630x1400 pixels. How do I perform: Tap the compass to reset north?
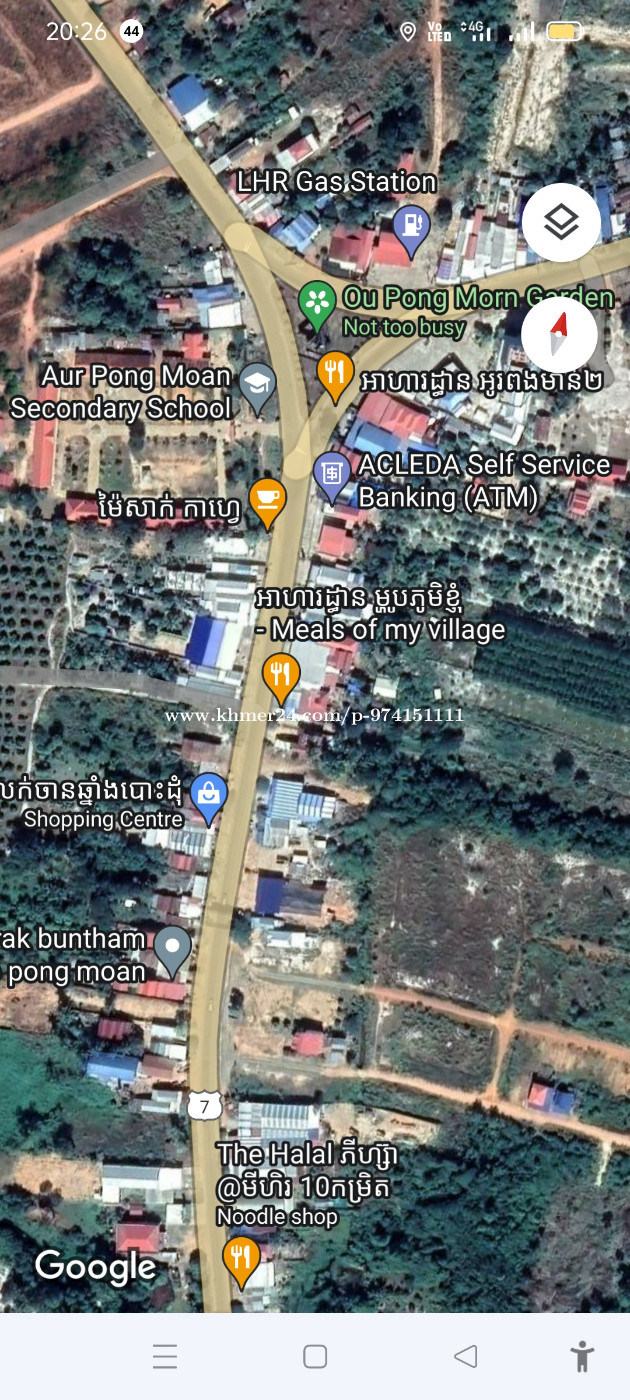pyautogui.click(x=560, y=335)
